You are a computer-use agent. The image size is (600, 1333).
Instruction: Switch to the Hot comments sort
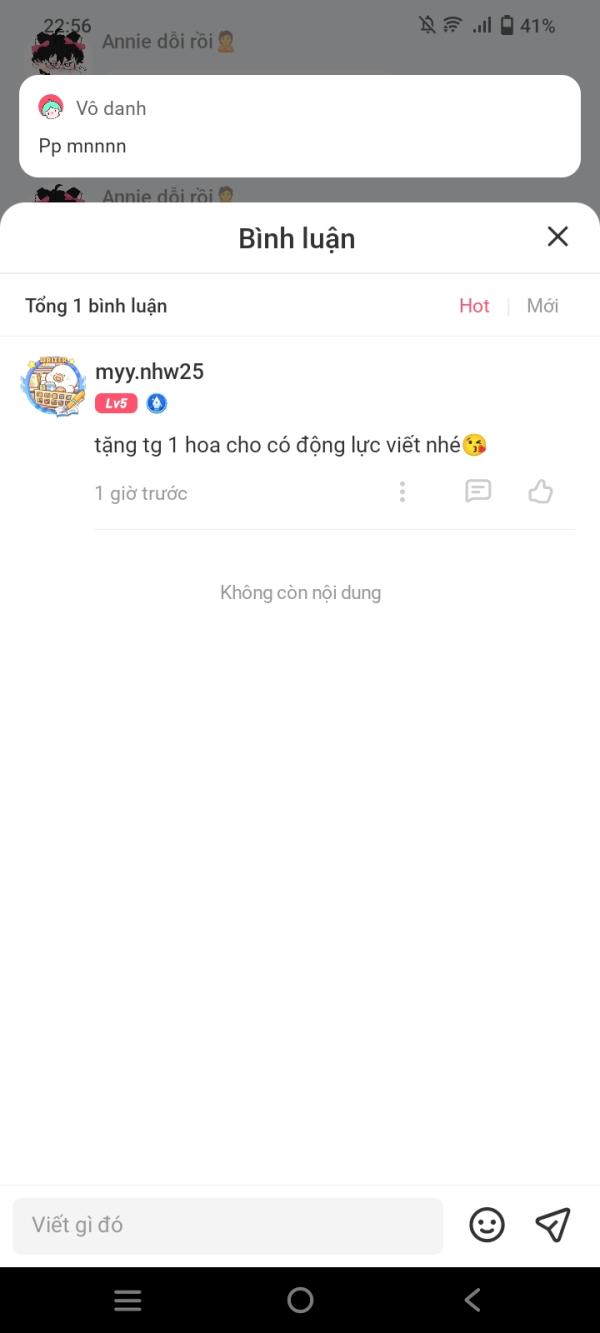coord(474,306)
